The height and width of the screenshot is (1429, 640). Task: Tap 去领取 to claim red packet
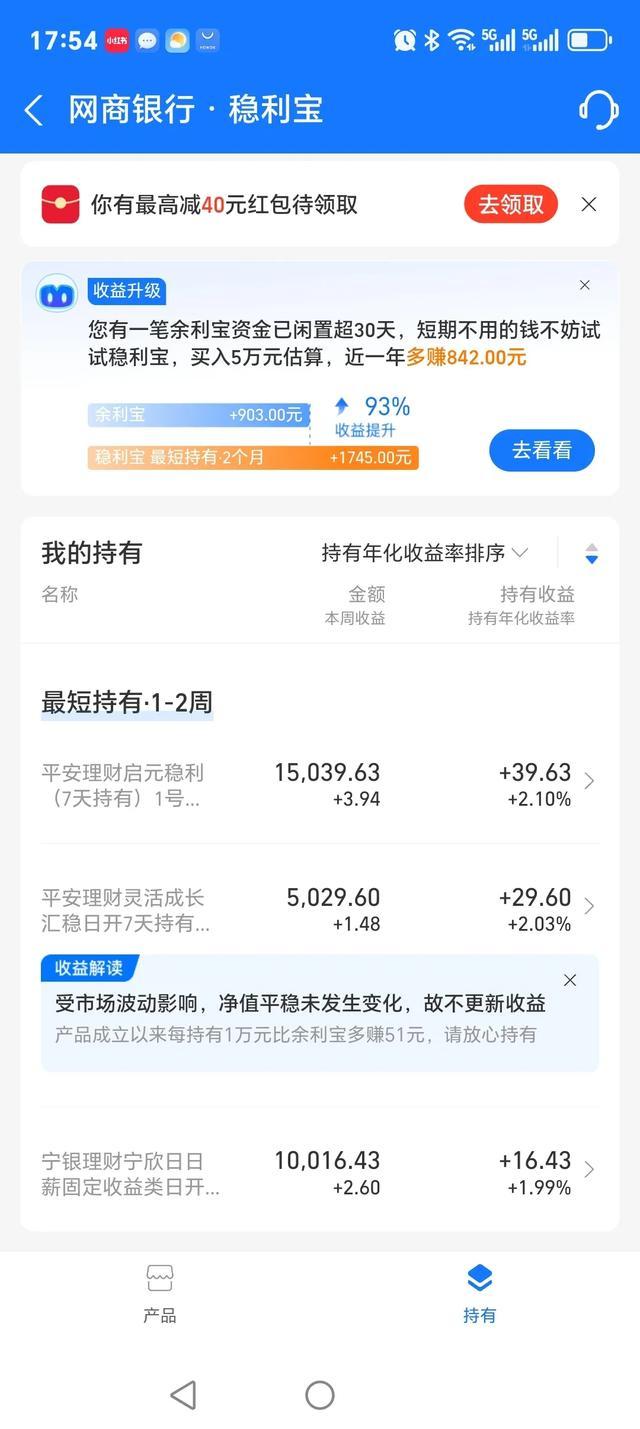click(x=511, y=204)
